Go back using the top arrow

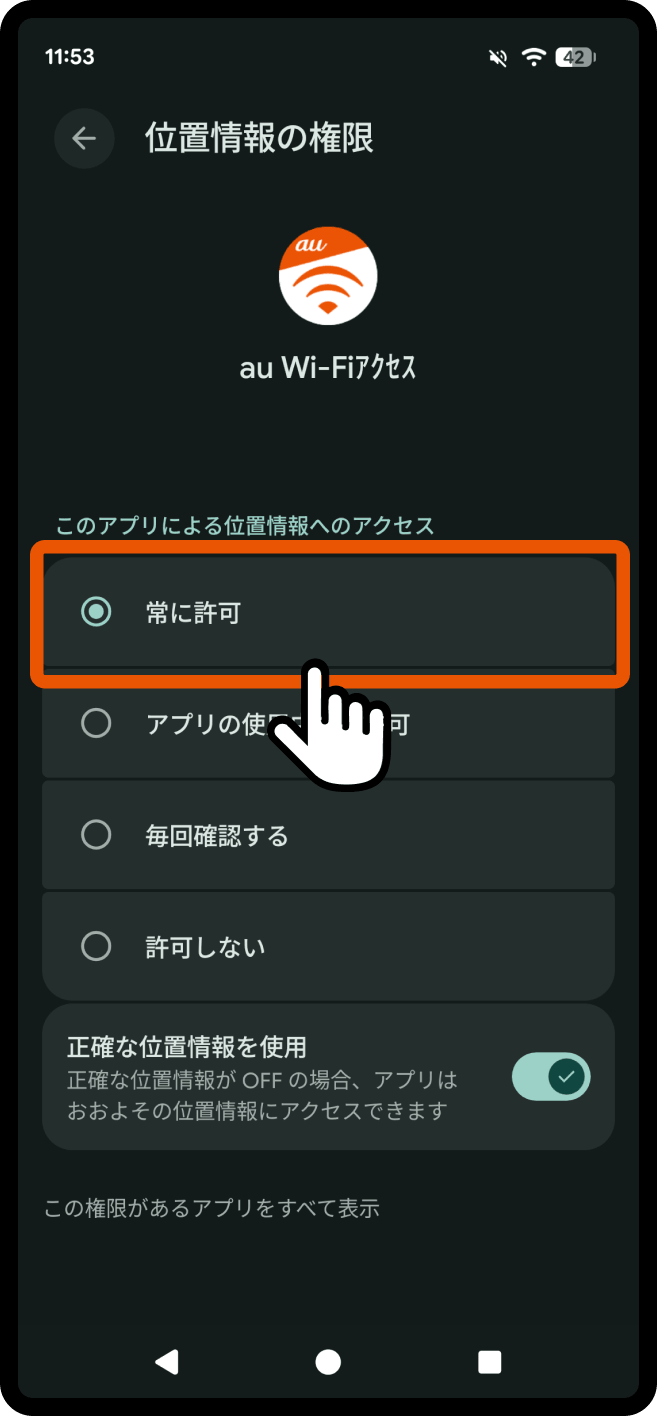84,138
